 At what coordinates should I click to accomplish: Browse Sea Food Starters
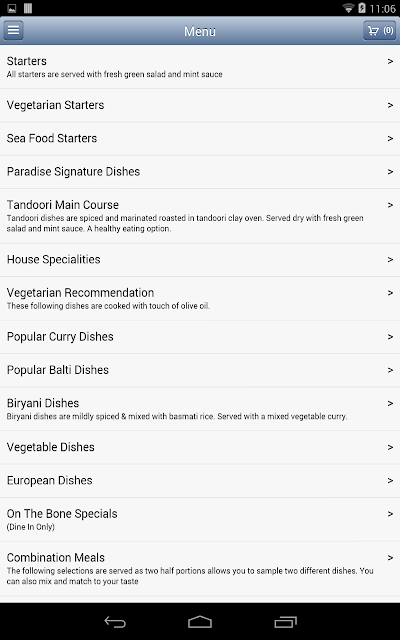(x=200, y=139)
